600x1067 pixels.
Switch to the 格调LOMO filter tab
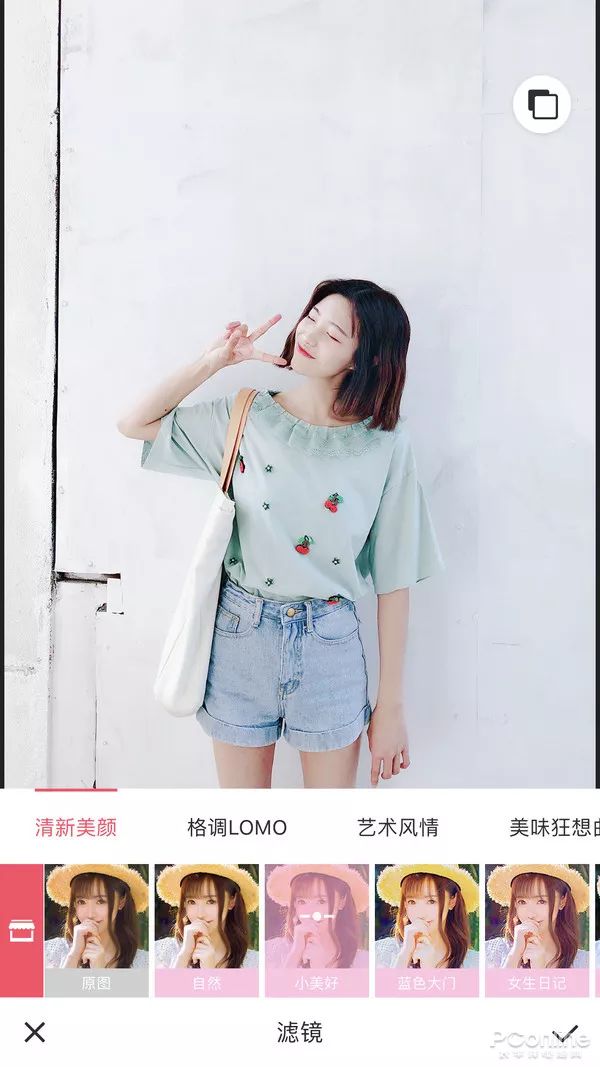click(237, 827)
